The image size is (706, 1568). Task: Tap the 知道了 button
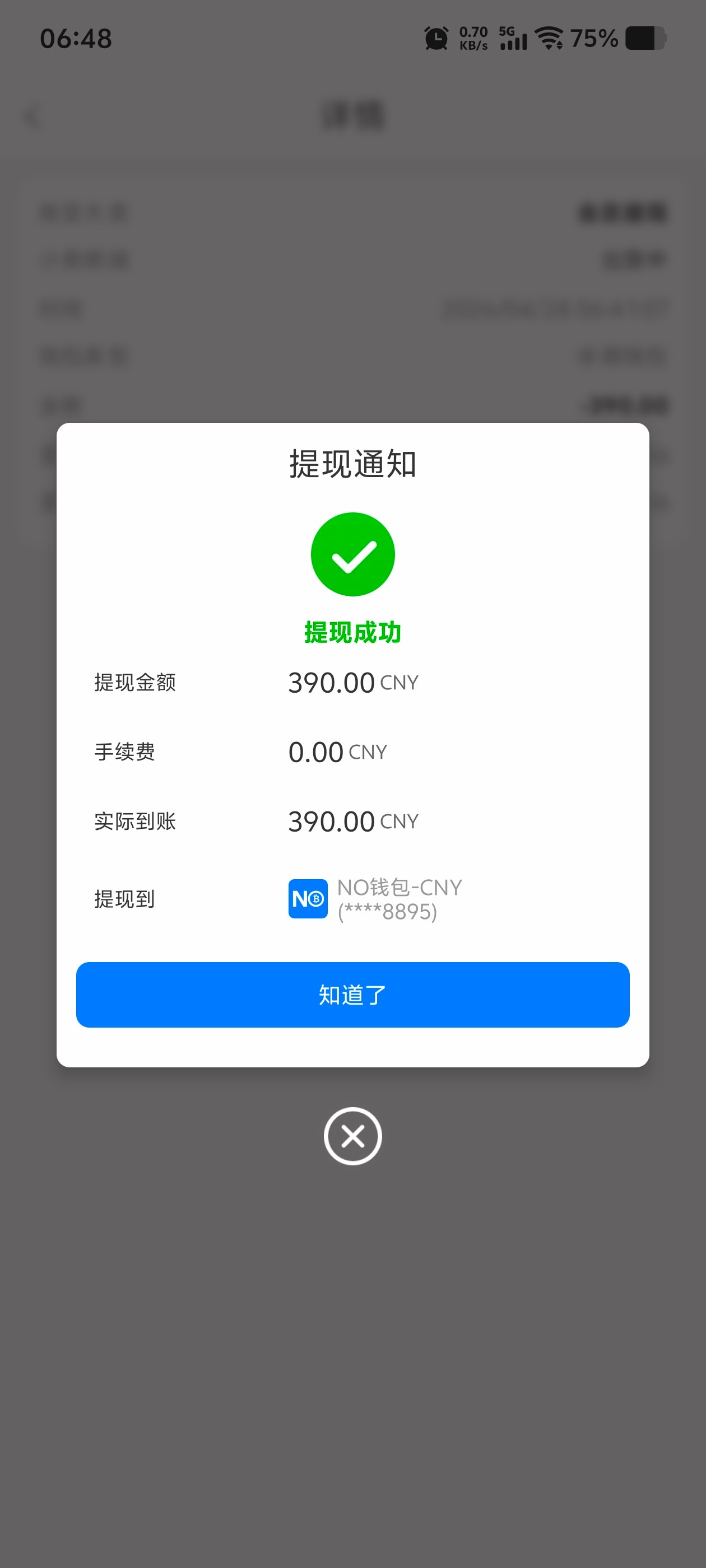coord(352,995)
